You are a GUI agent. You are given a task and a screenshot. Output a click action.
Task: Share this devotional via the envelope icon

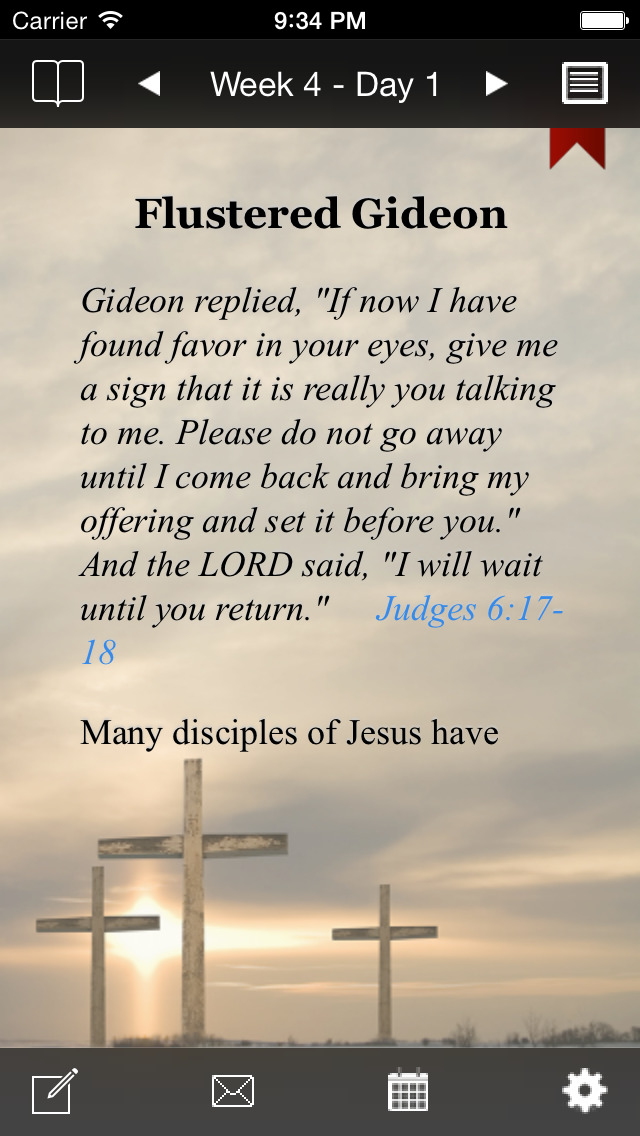pos(233,1091)
